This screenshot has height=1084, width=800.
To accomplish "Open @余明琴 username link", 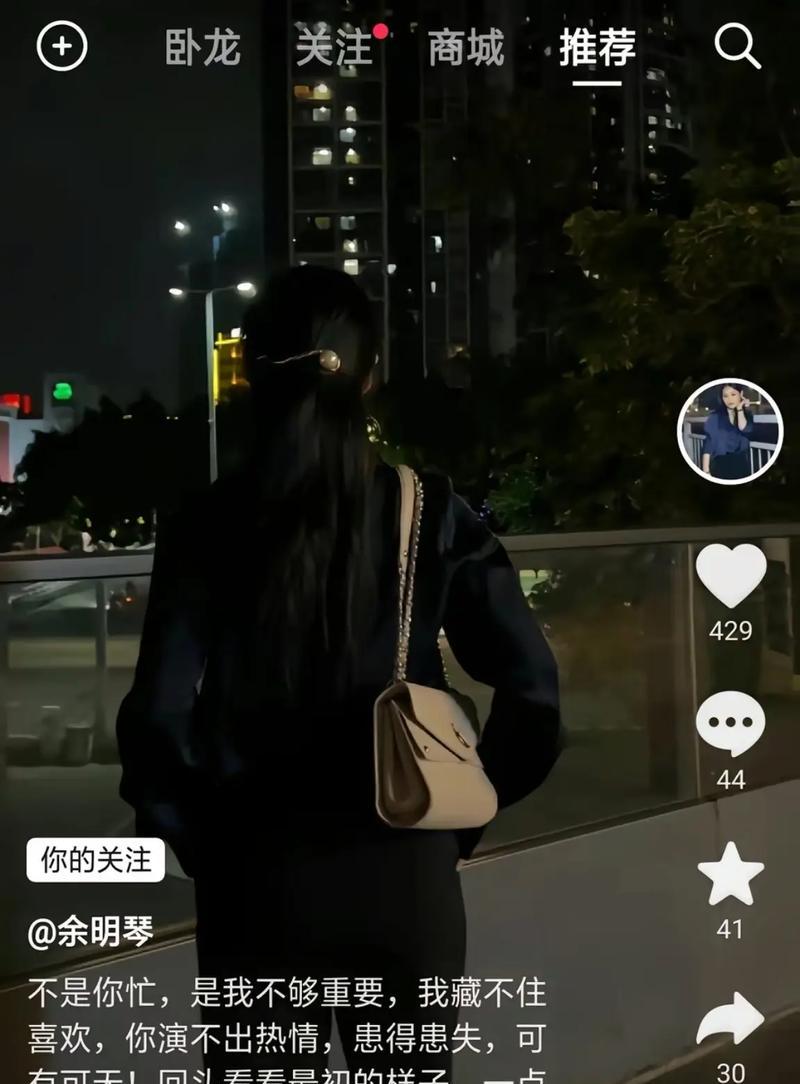I will point(90,932).
